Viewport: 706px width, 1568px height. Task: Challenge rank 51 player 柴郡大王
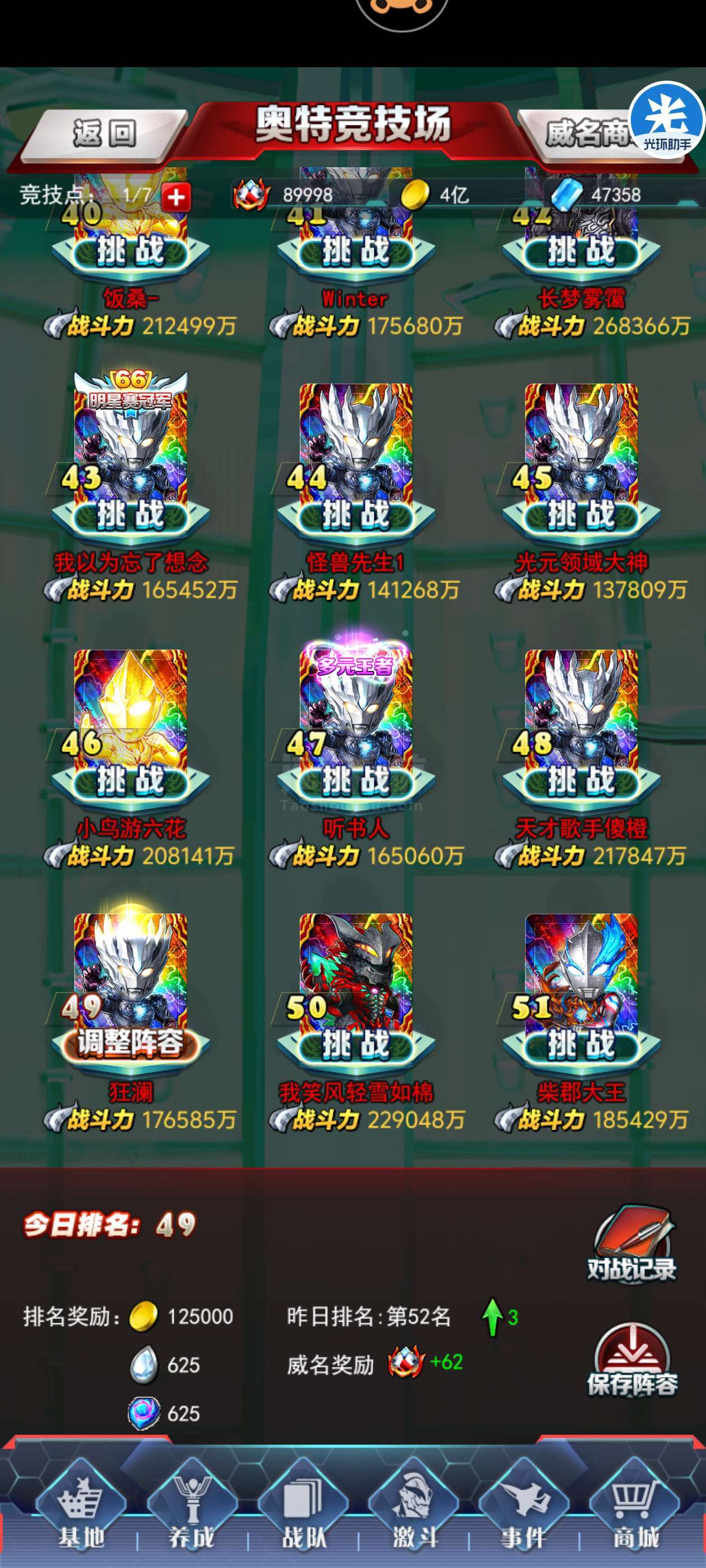tap(581, 1044)
